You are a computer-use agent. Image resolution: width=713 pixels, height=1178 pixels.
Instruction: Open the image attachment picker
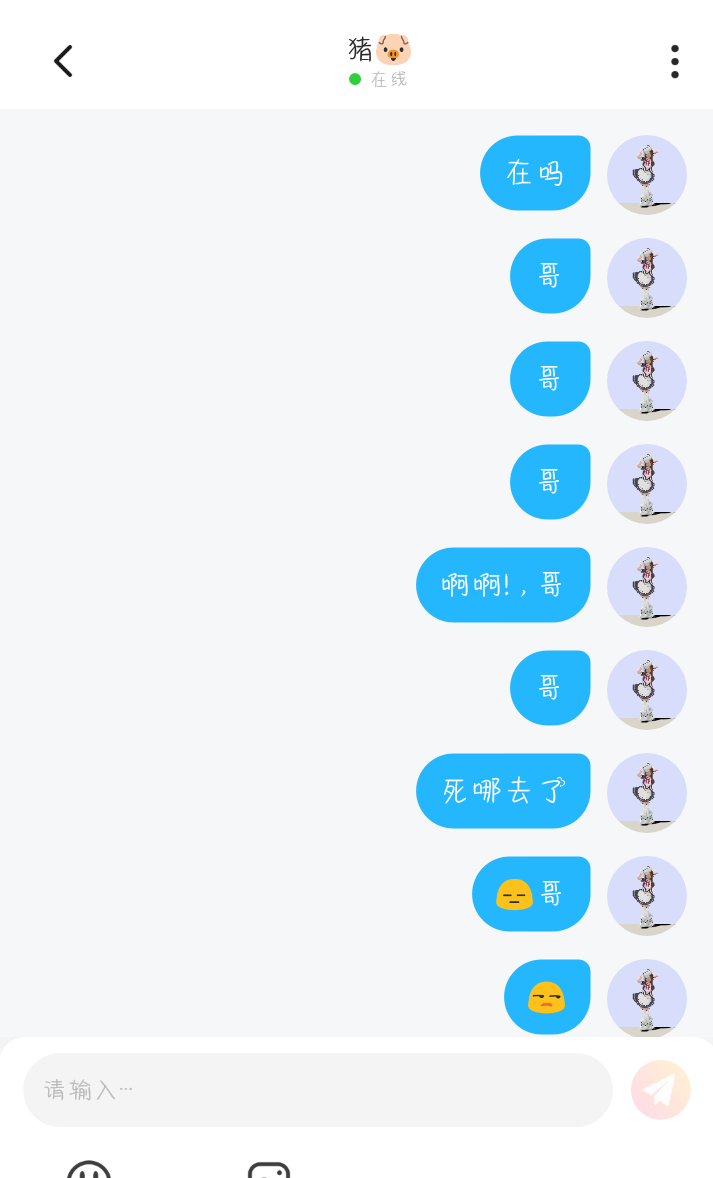[269, 1170]
